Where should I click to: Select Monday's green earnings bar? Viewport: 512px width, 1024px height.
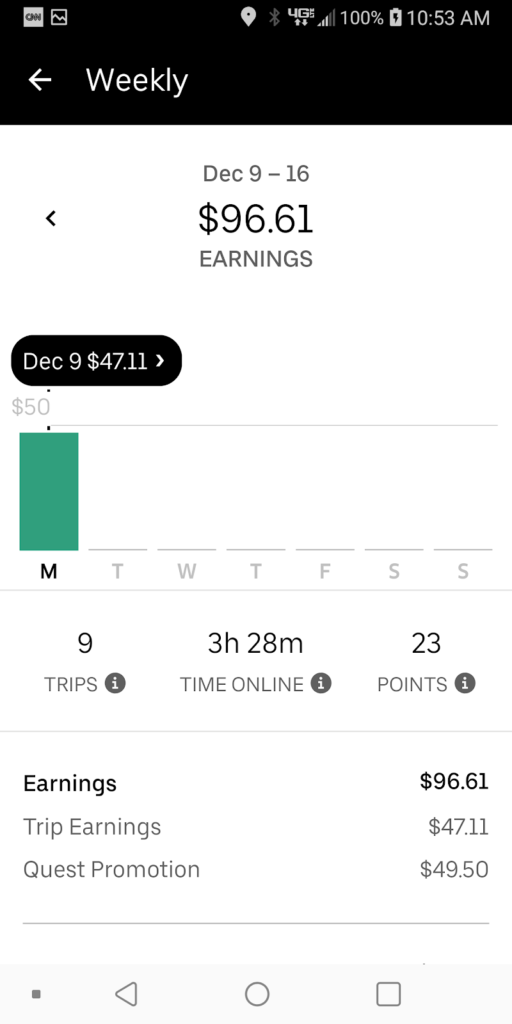49,491
